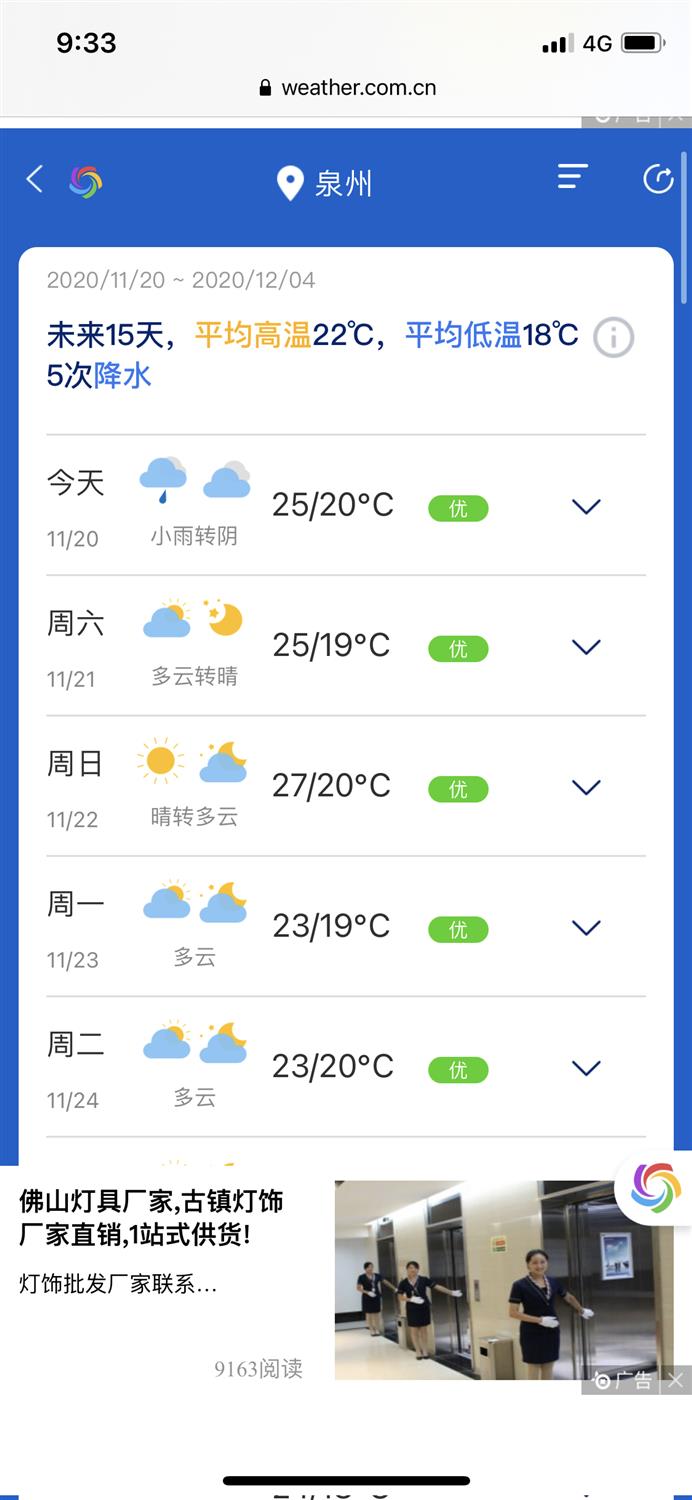Expand the 周一 11/23 forecast row
Screen dimensions: 692x1500
586,928
